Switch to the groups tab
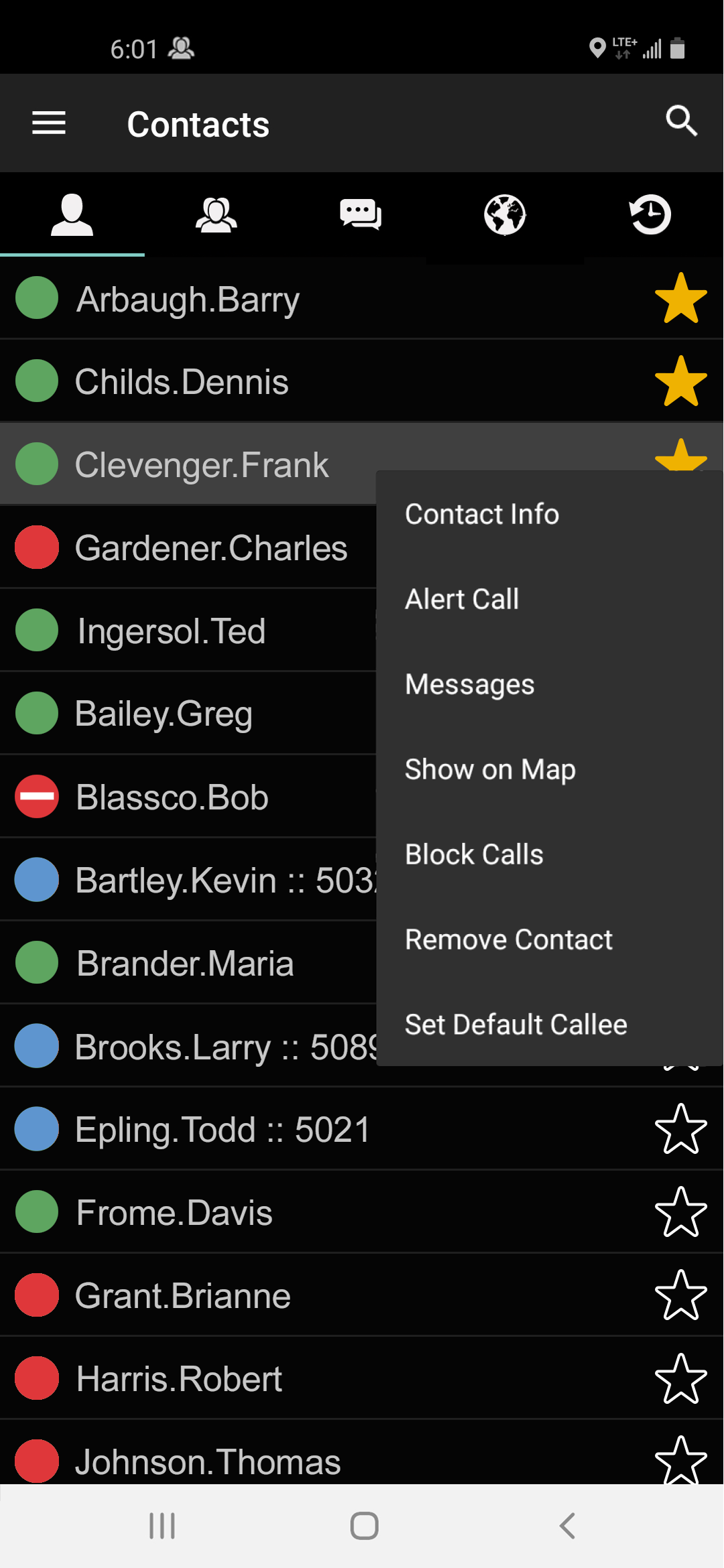Screen dimensions: 724x1568 click(x=217, y=215)
